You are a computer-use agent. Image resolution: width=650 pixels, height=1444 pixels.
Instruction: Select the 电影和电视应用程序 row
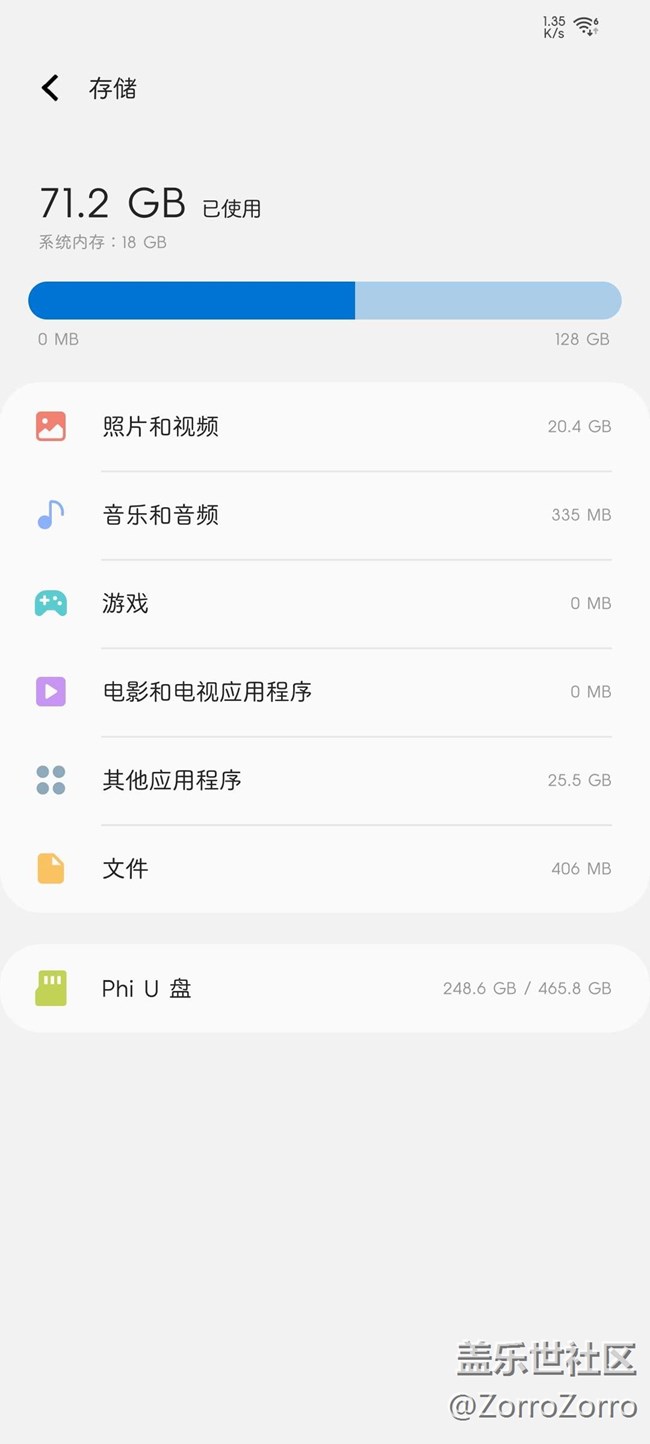click(324, 692)
